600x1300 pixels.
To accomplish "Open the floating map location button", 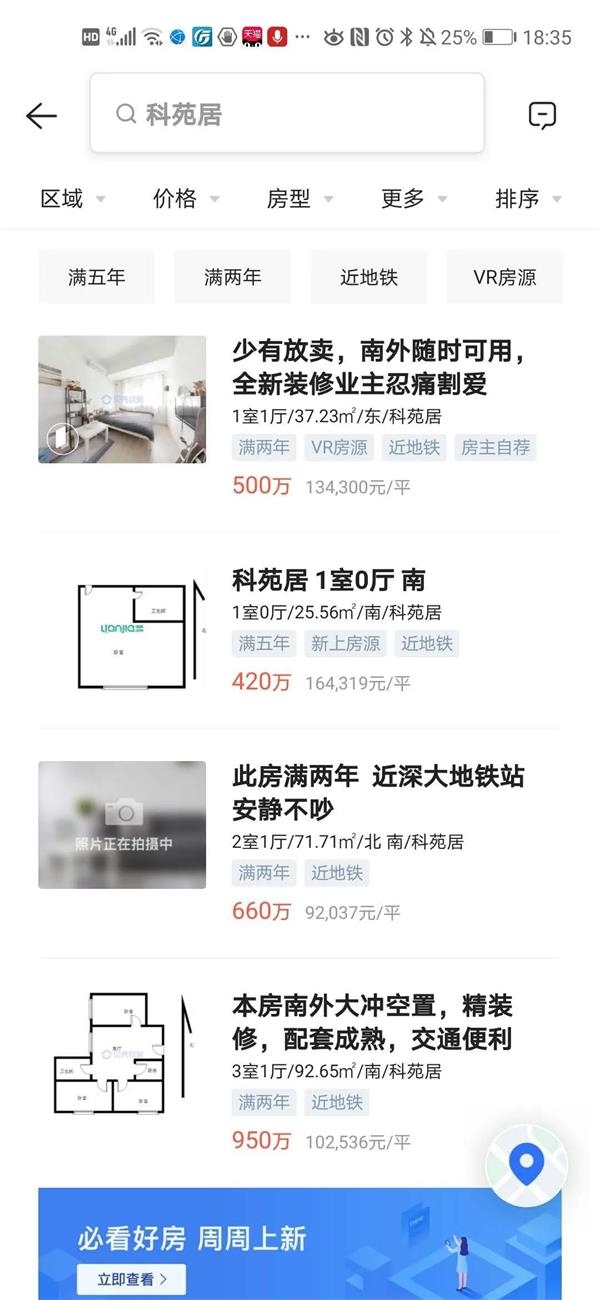I will (x=526, y=1162).
